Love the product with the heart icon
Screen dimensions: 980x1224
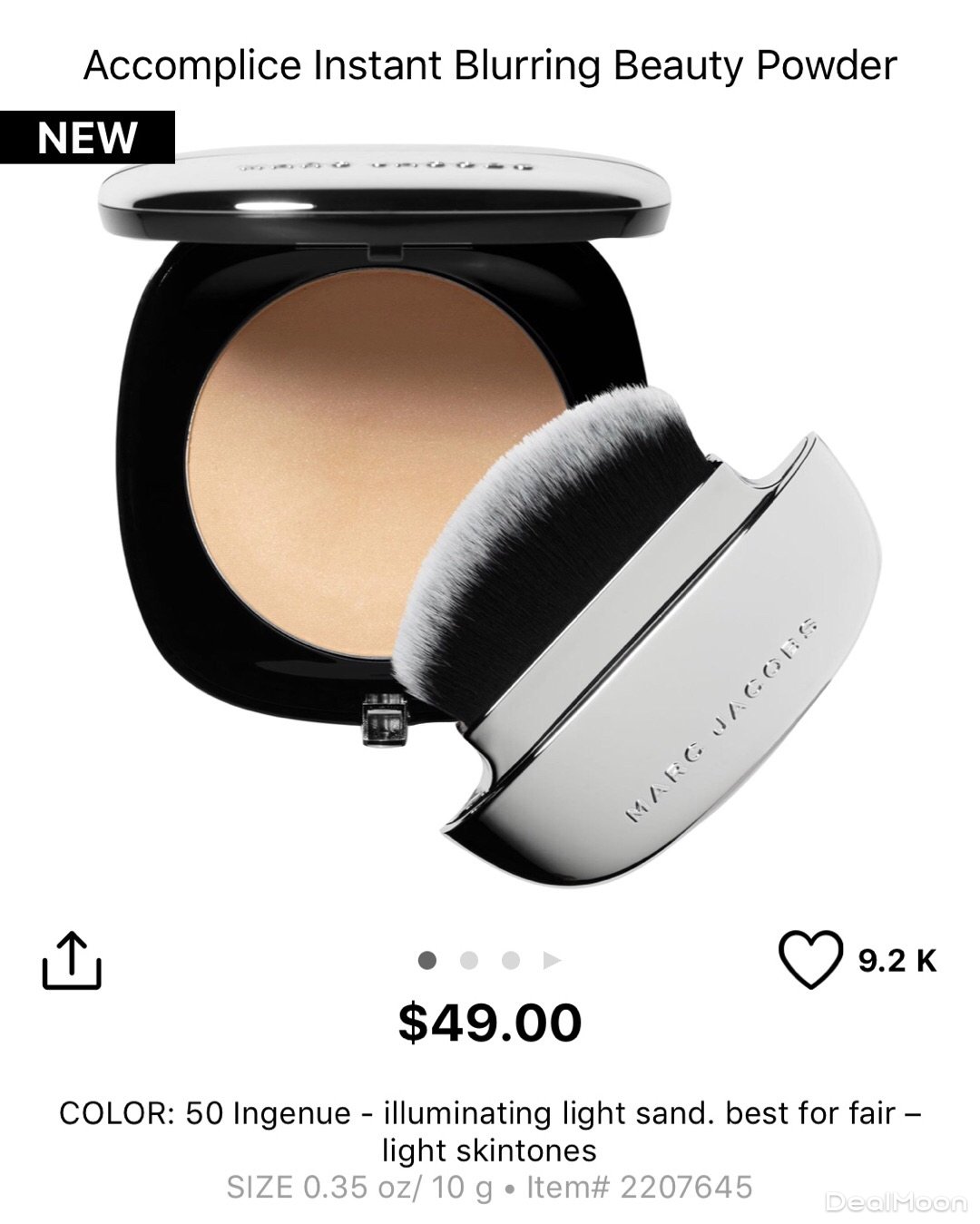[x=809, y=960]
